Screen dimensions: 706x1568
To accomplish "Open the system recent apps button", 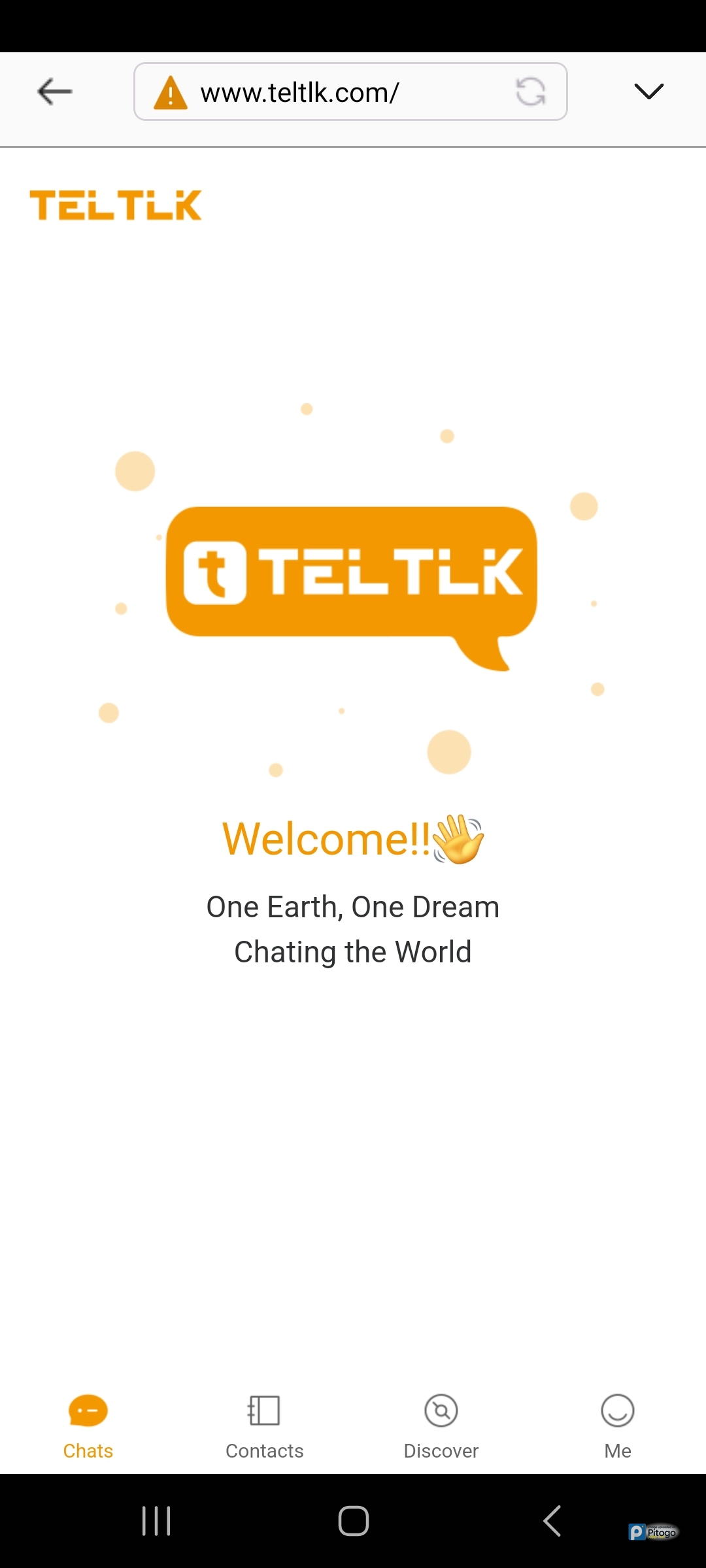I will pos(156,1520).
